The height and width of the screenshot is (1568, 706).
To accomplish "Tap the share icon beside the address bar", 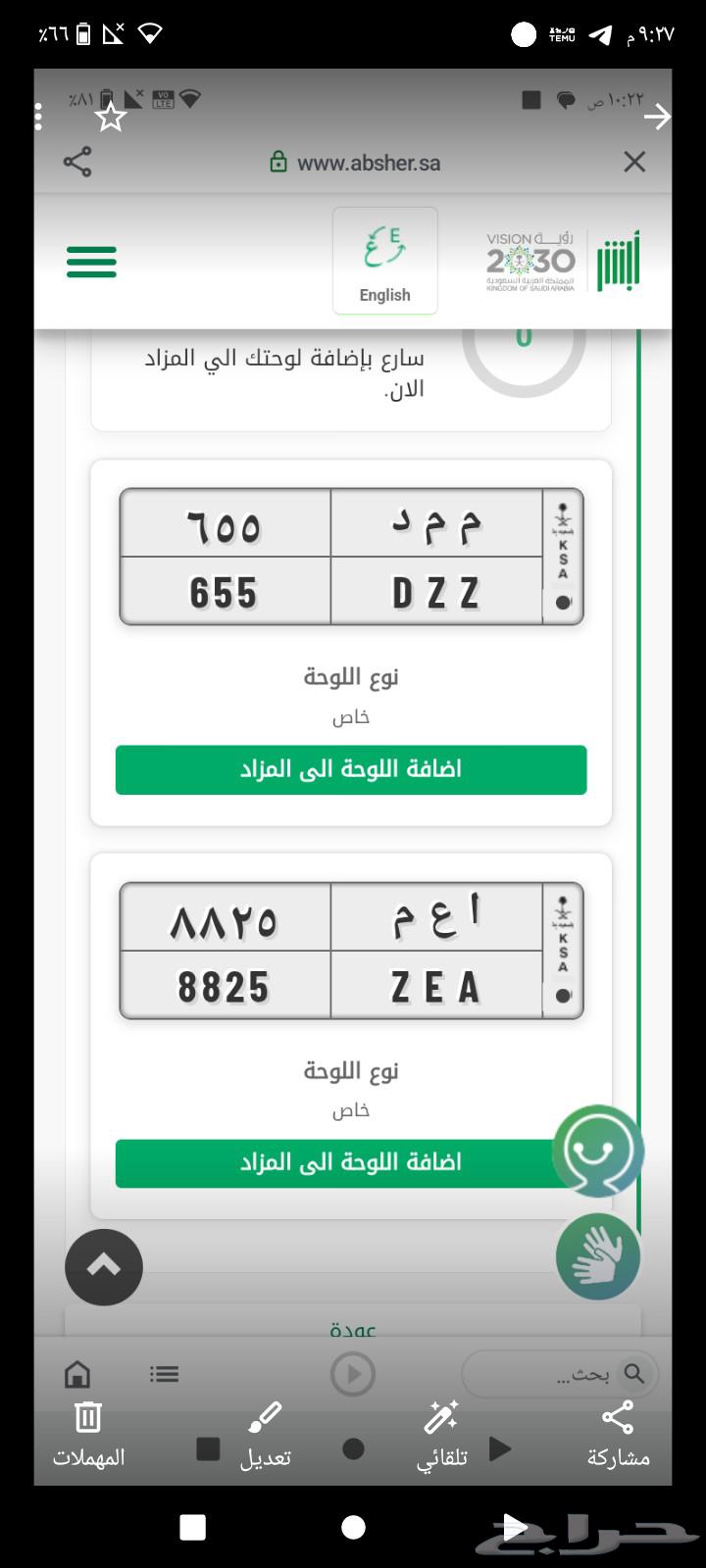I will coord(78,162).
